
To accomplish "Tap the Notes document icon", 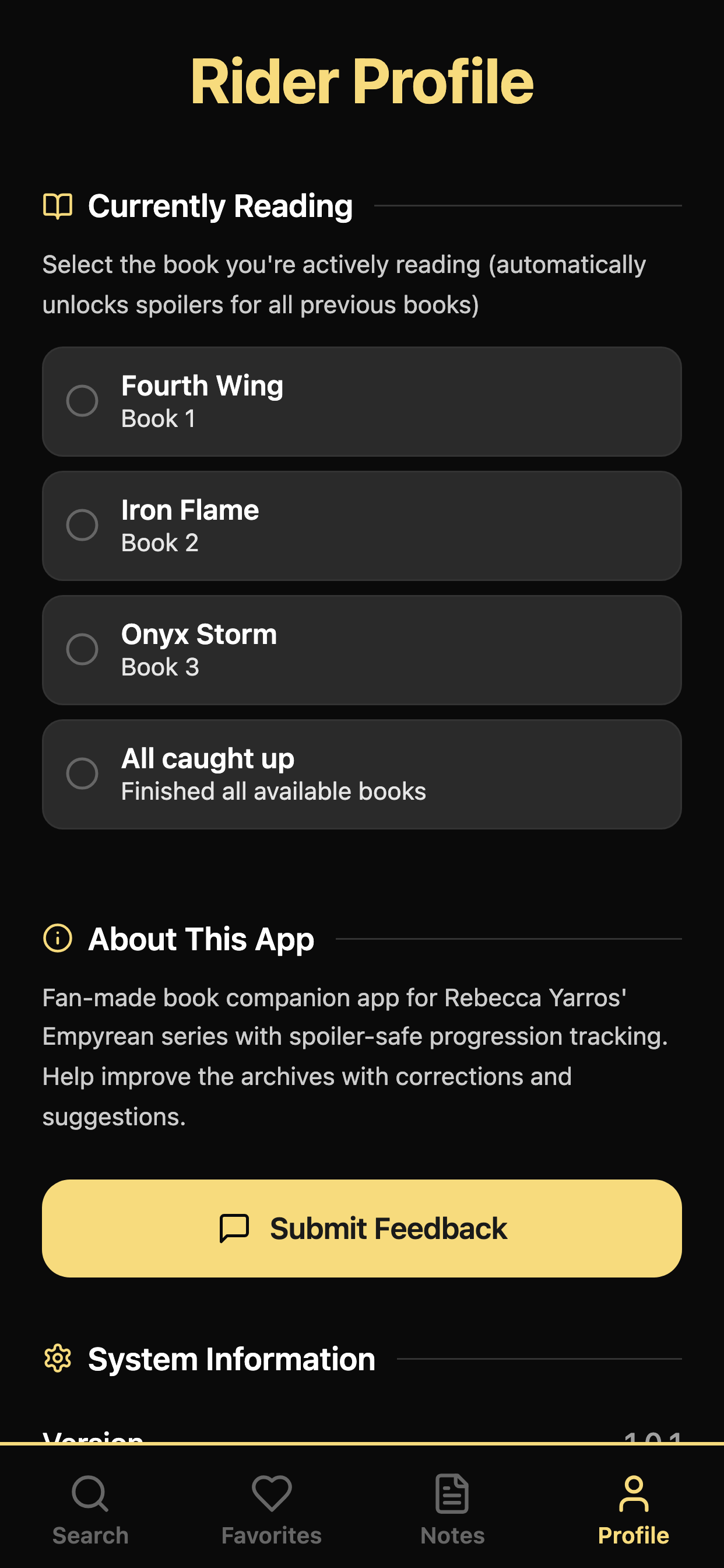I will [451, 1494].
